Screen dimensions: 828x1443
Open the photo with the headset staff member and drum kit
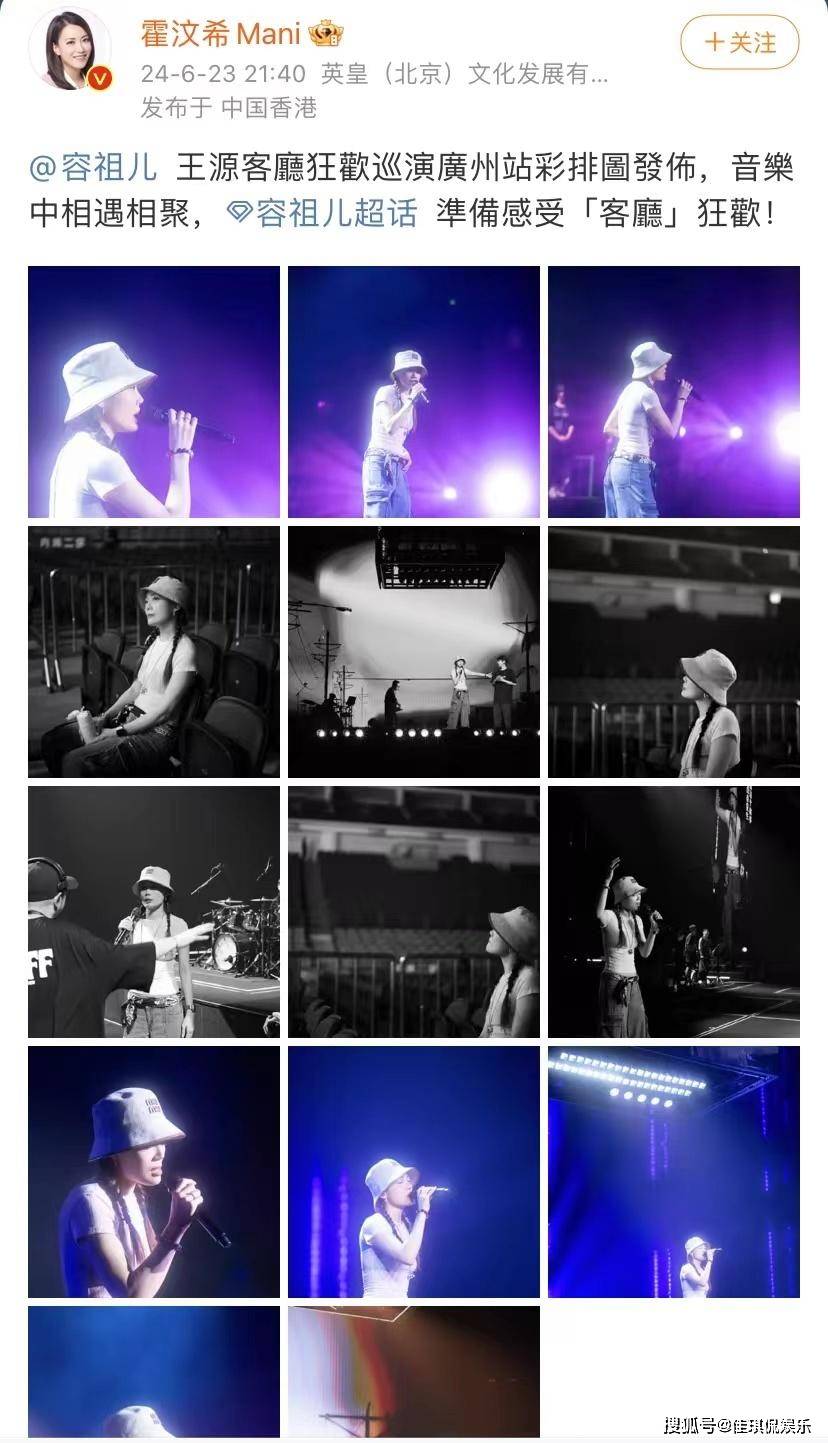point(154,912)
